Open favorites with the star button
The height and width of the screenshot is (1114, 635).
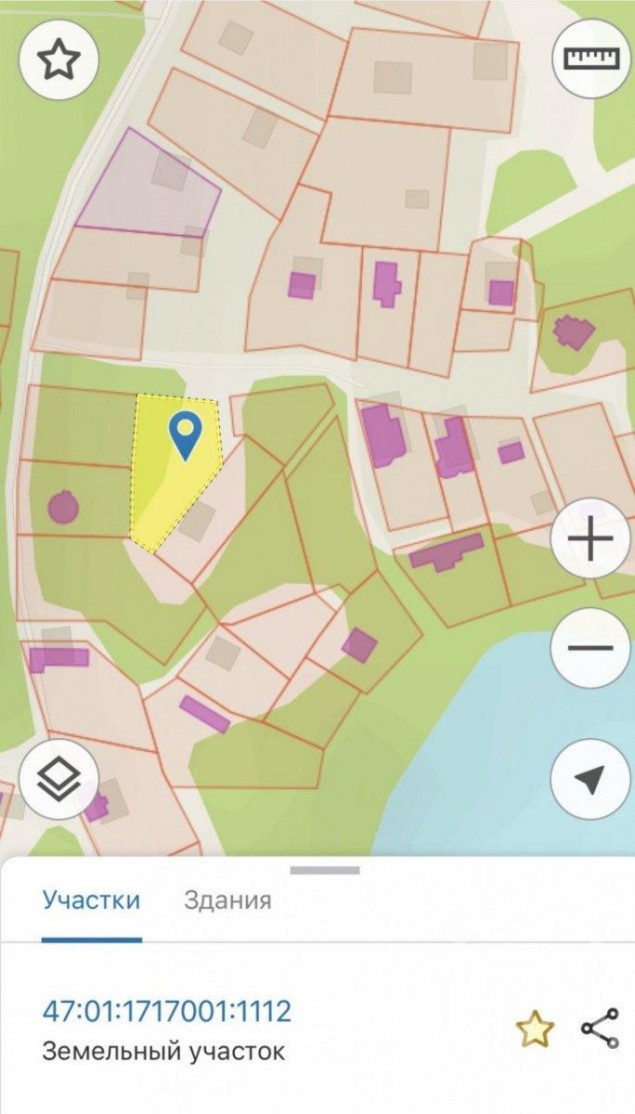point(58,59)
